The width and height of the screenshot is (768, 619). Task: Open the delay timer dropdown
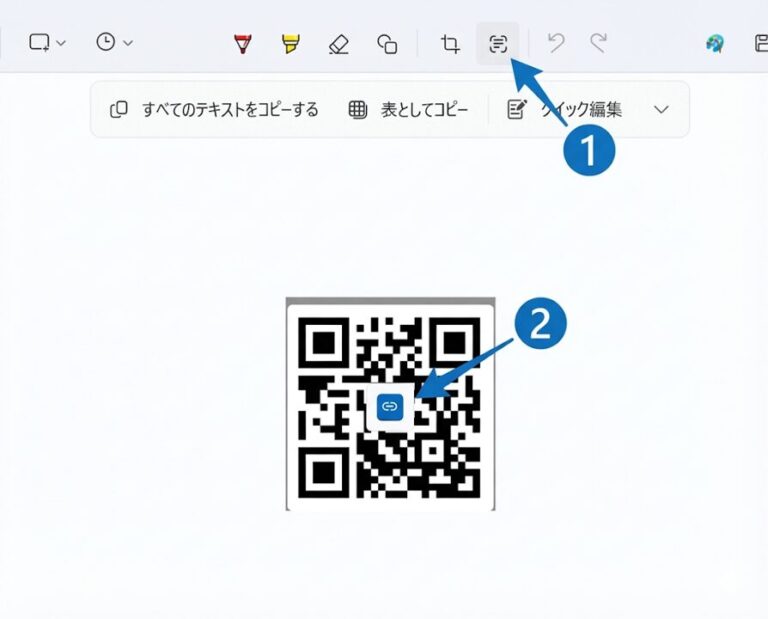pyautogui.click(x=114, y=42)
